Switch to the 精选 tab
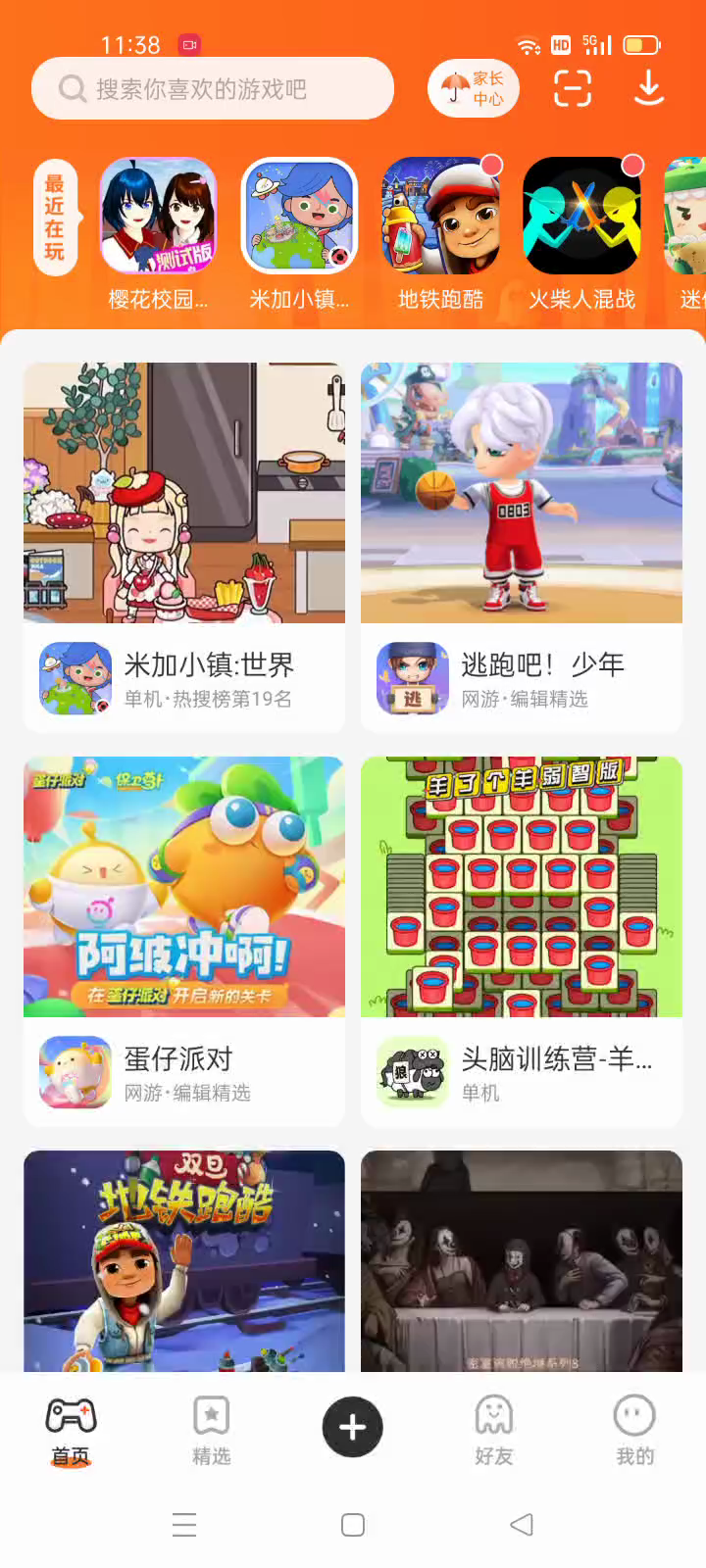This screenshot has width=706, height=1568. (x=212, y=1431)
